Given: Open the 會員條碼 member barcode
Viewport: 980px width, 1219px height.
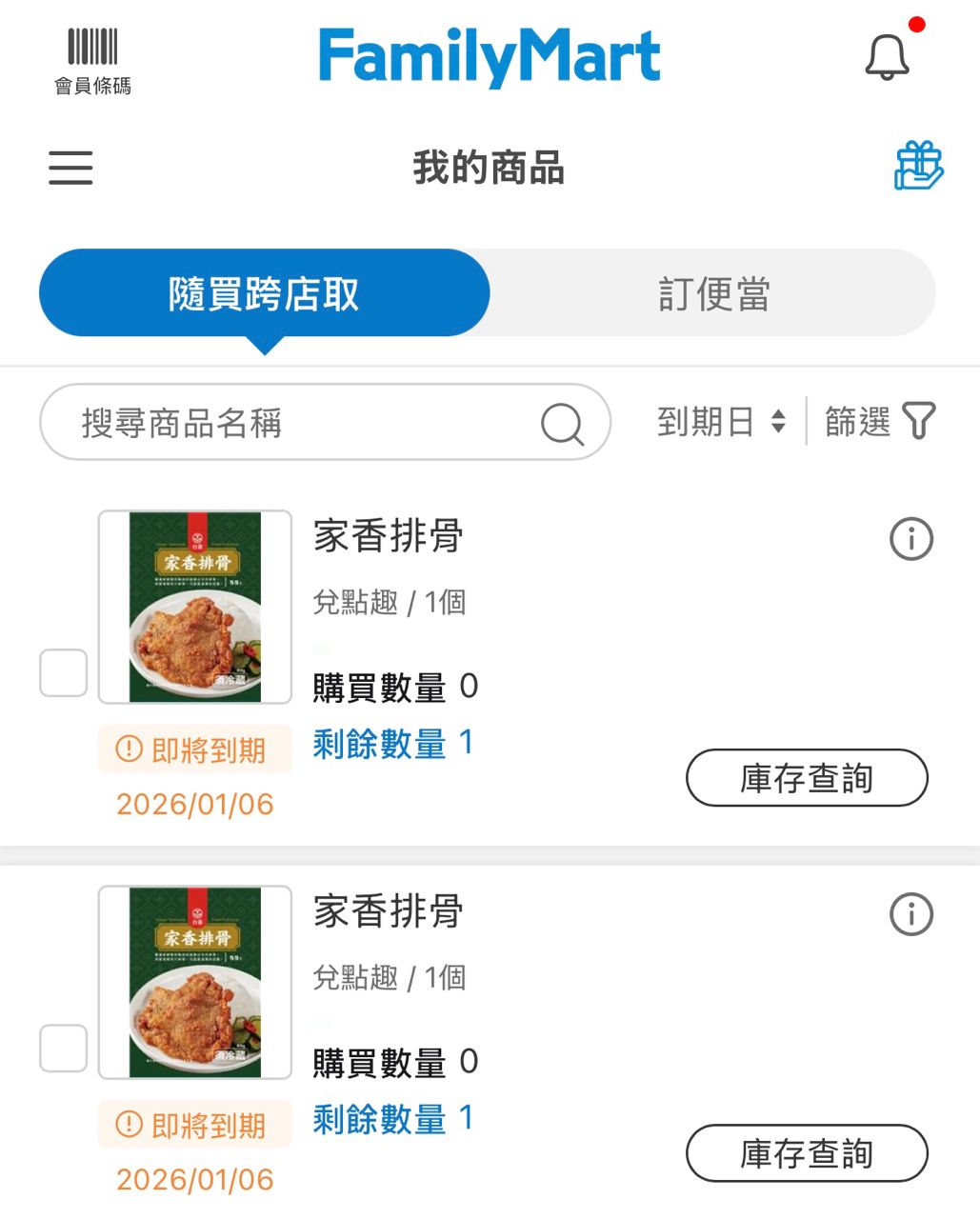Looking at the screenshot, I should (92, 61).
